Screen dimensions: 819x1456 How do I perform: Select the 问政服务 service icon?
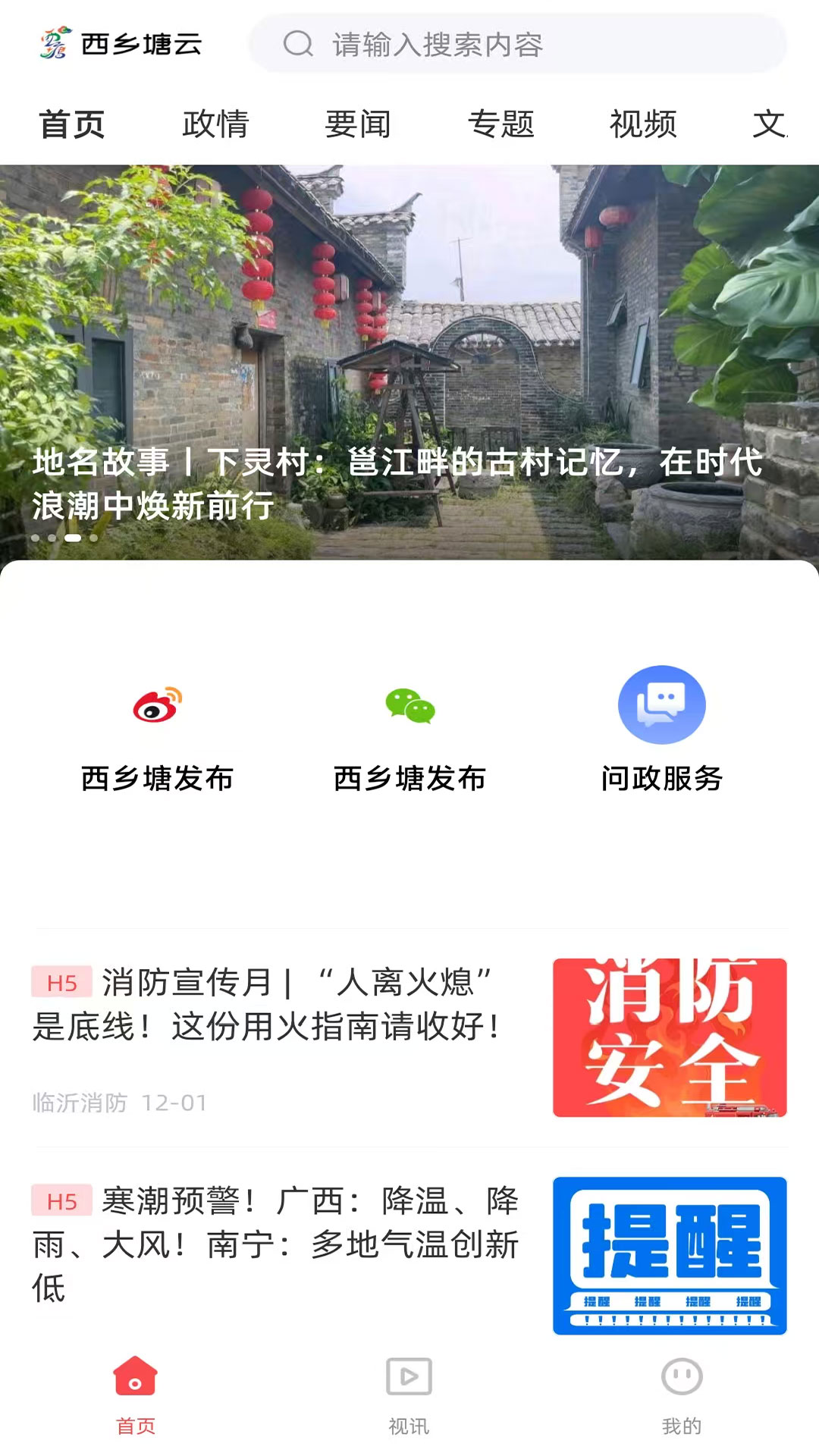[662, 704]
